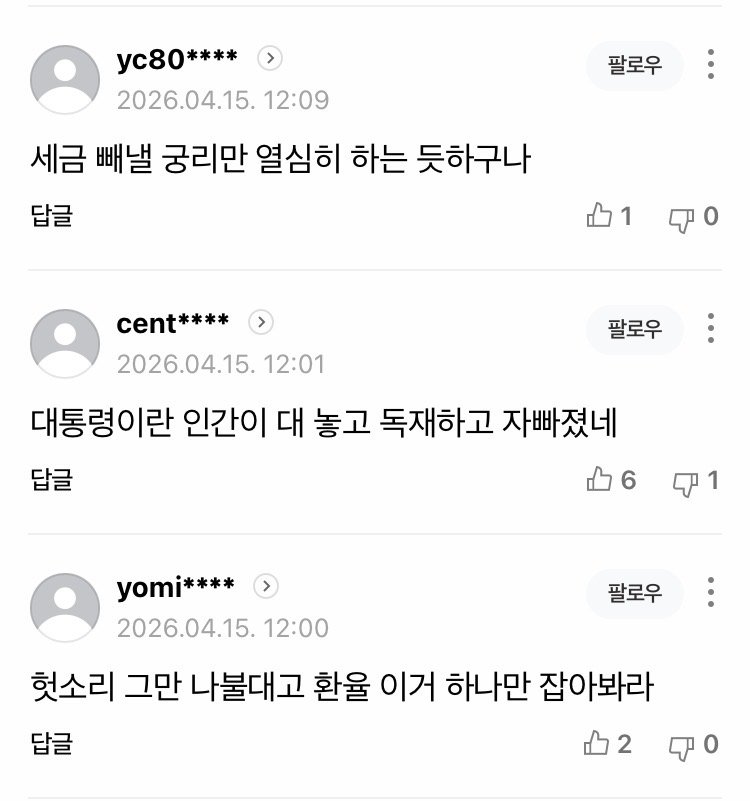The image size is (750, 801).
Task: Follow user yc80****
Action: coord(634,66)
